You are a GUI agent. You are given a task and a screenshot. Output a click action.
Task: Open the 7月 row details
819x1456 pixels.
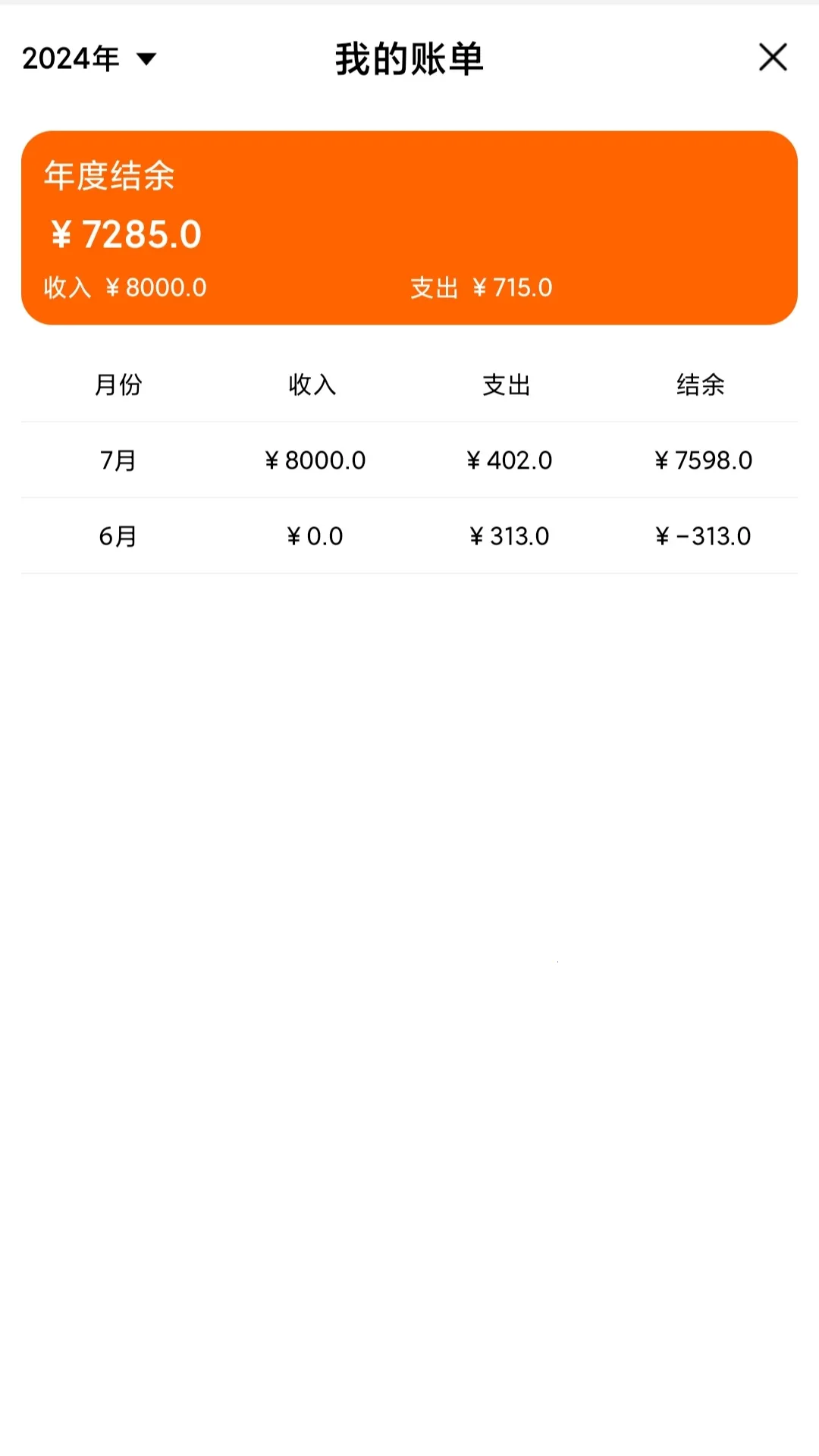coord(409,460)
